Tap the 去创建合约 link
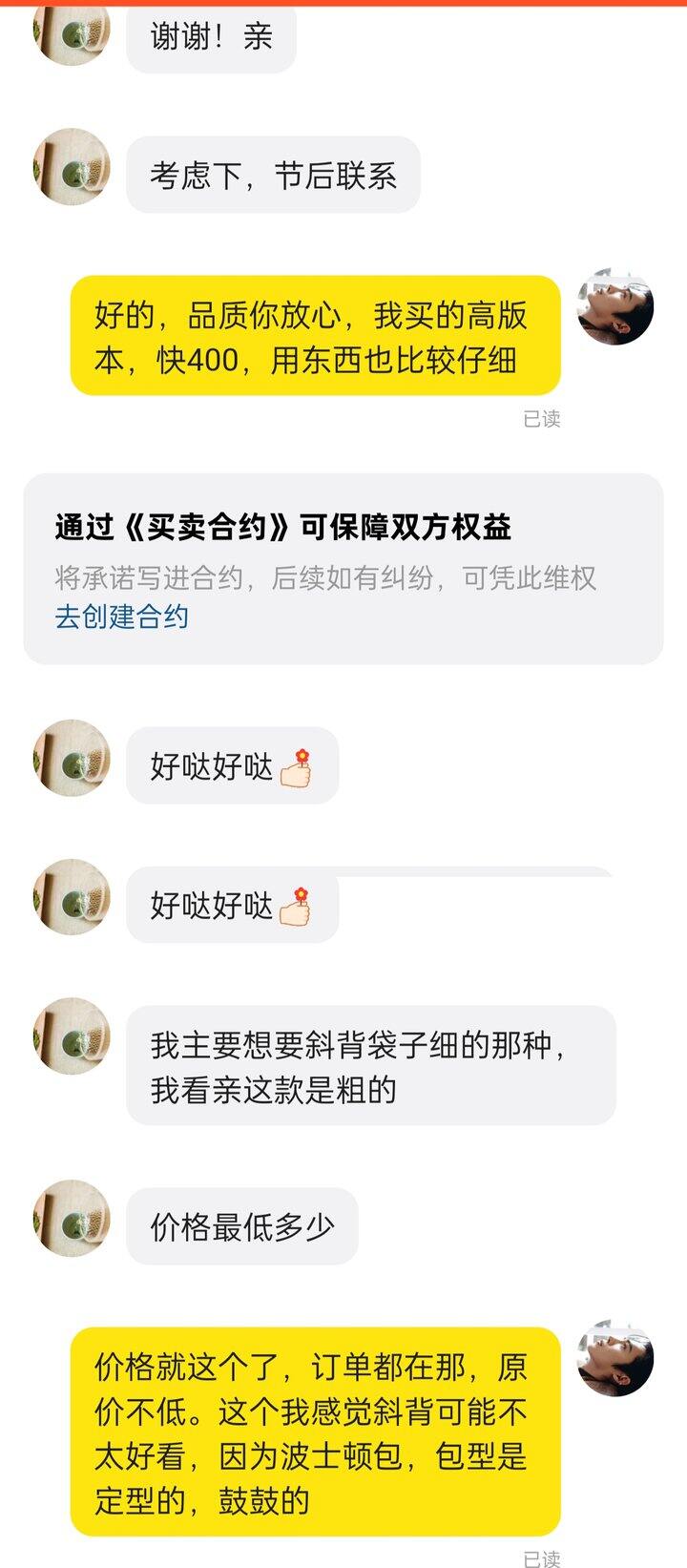Screen dimensions: 687x1568 point(121,617)
